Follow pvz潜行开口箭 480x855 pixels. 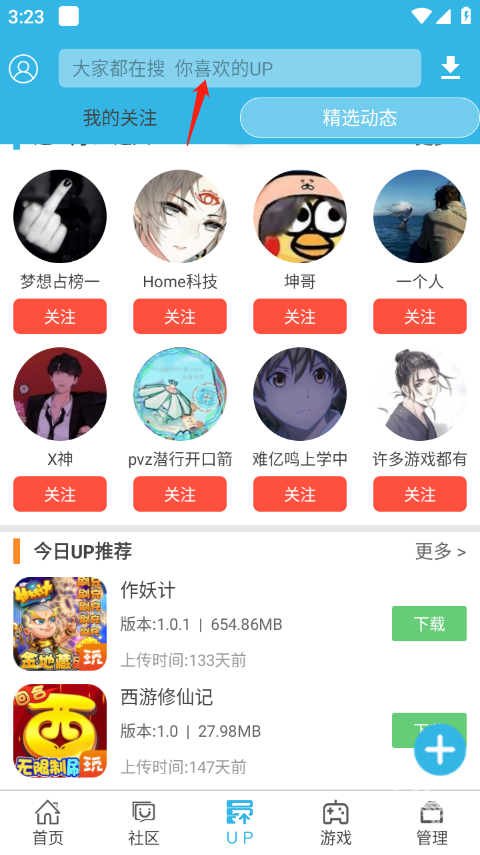180,494
